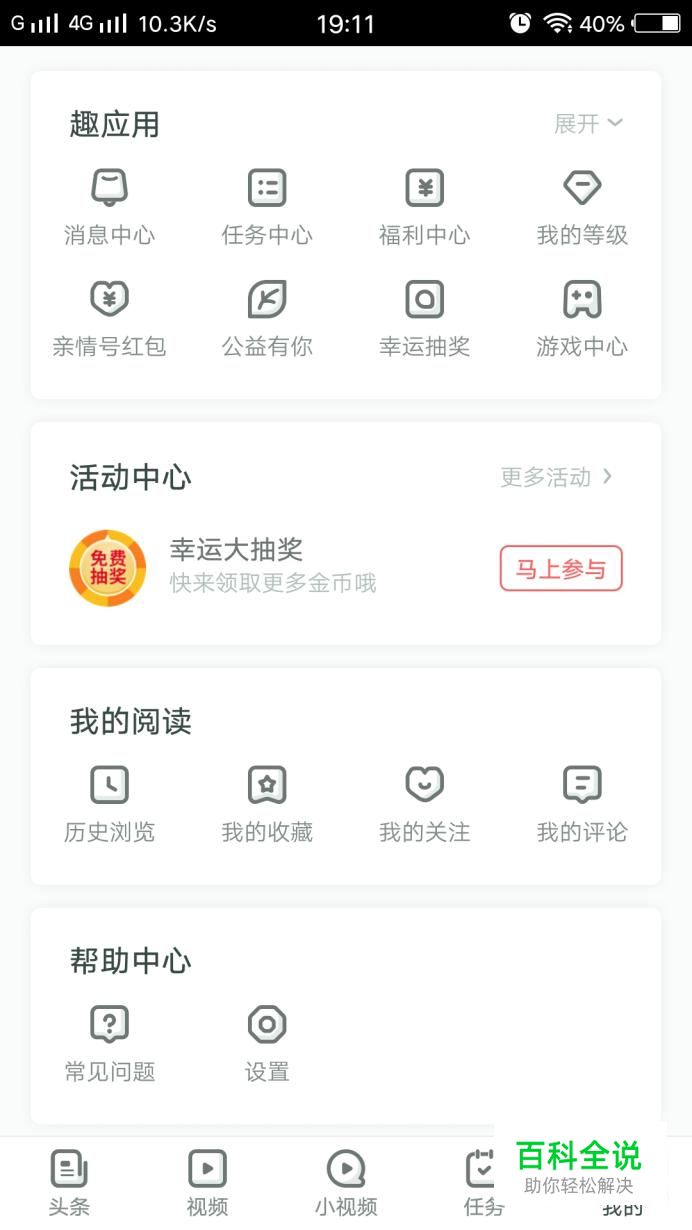Tap the 马上参与 button

tap(561, 569)
